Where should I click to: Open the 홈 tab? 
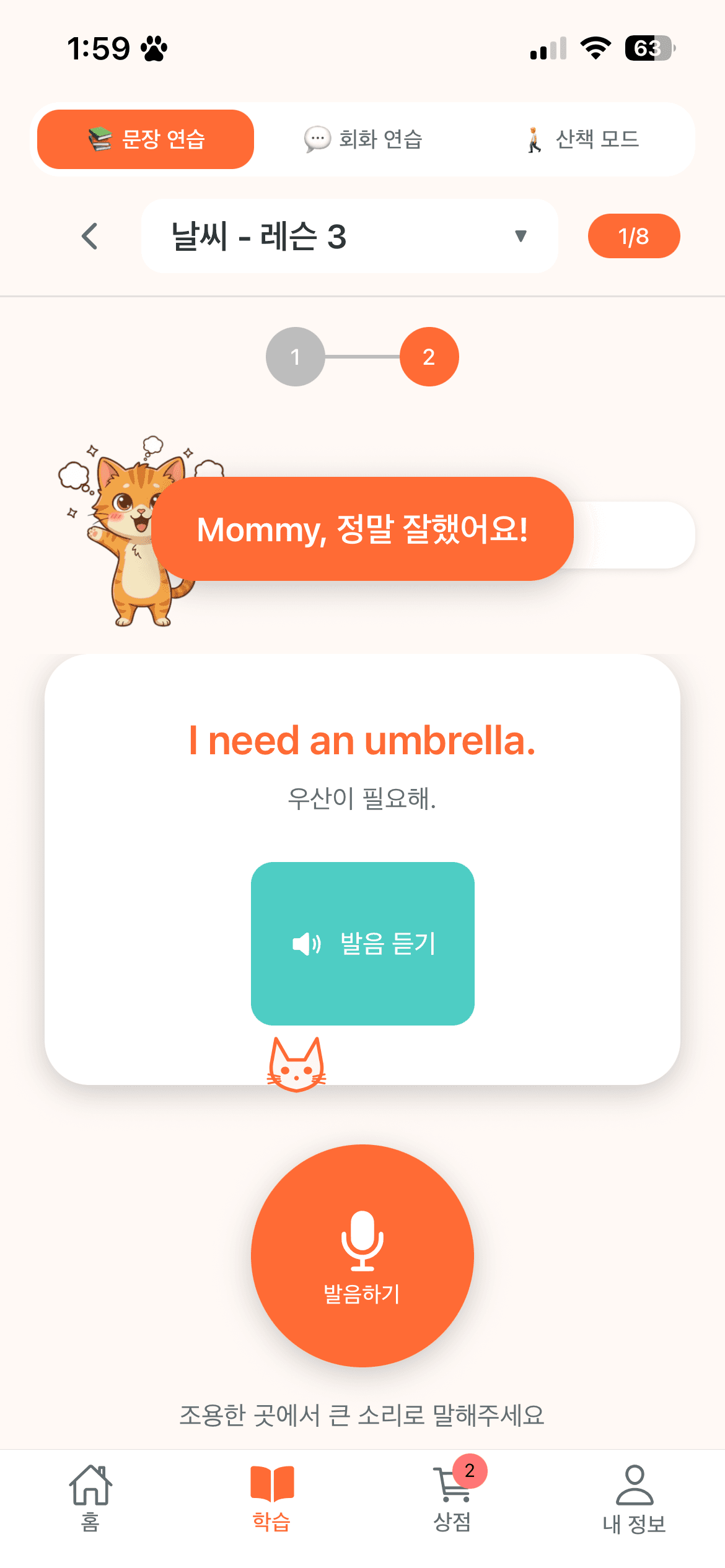[x=90, y=1498]
